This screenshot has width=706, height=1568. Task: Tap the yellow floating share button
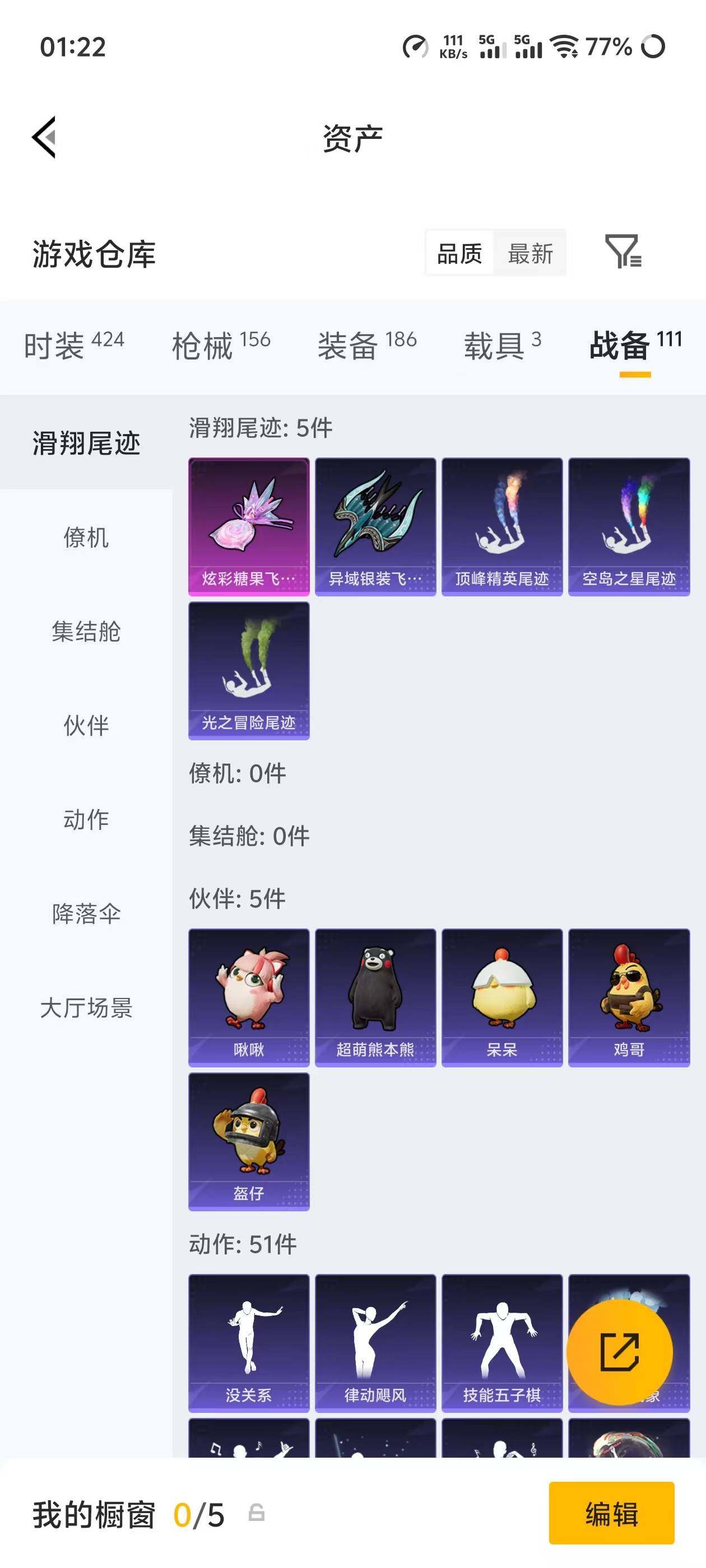click(620, 1352)
